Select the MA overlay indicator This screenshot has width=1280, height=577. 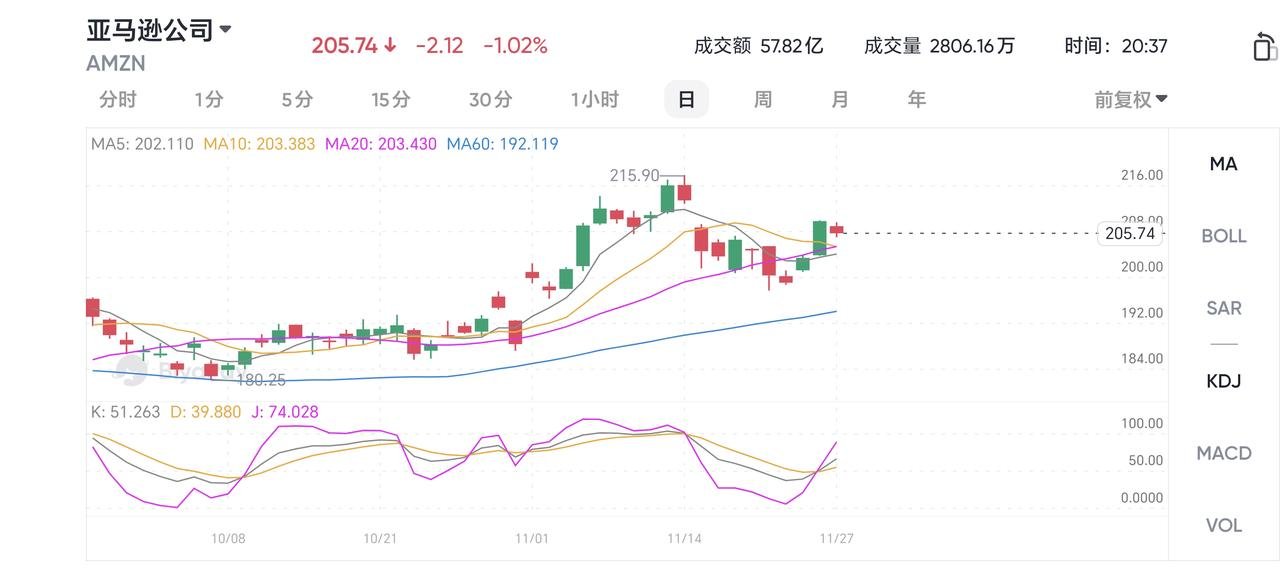[1223, 164]
